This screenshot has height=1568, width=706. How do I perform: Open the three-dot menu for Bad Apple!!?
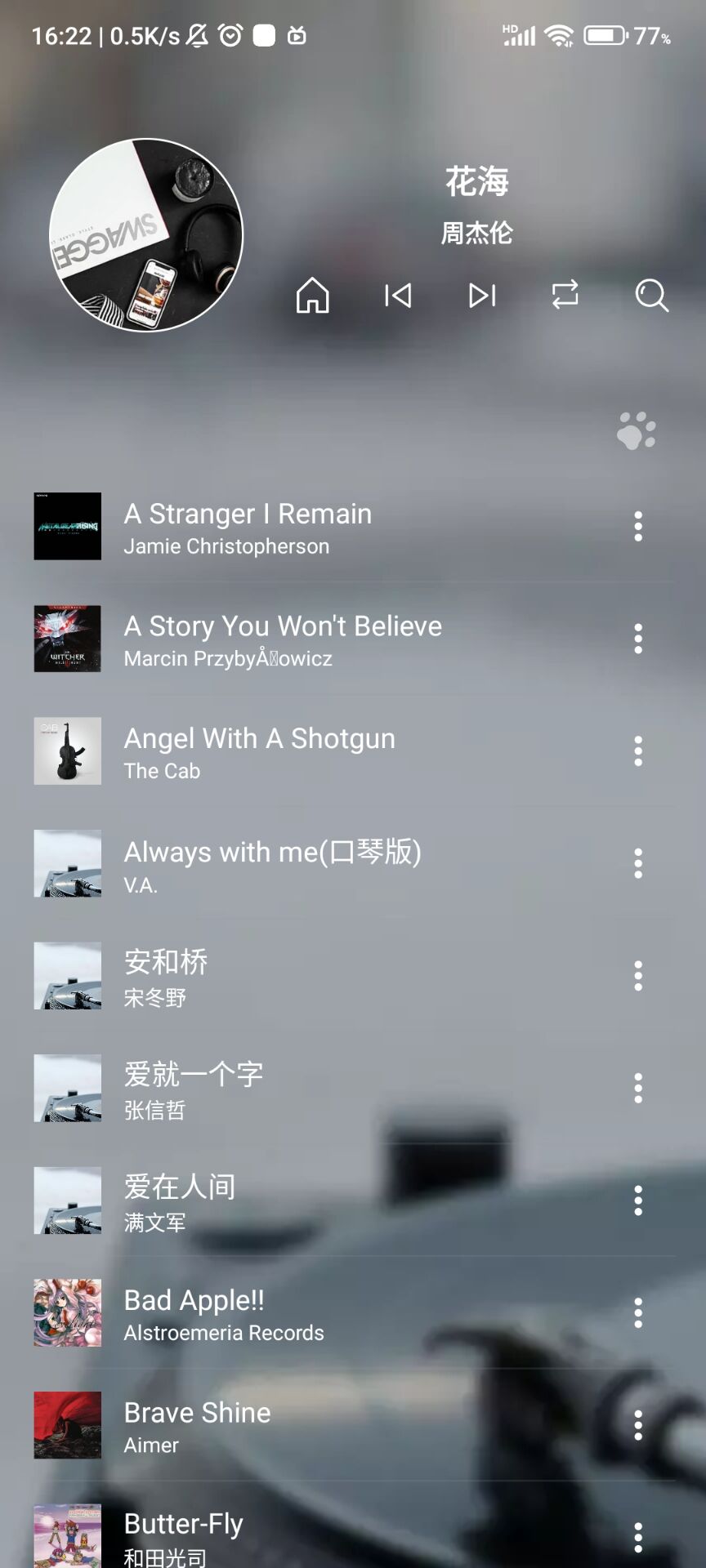tap(637, 1312)
